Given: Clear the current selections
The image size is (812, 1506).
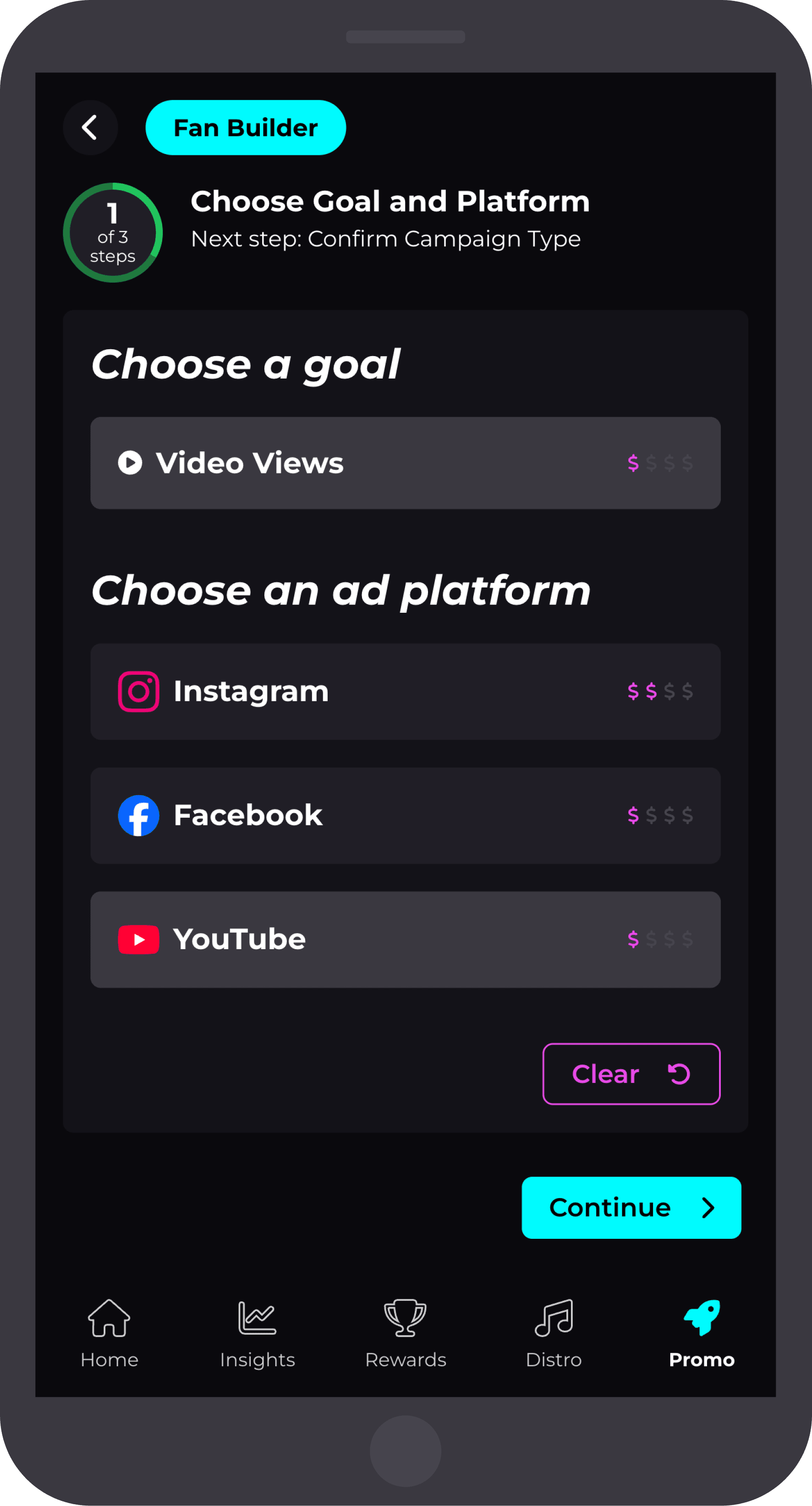Looking at the screenshot, I should [x=631, y=1073].
